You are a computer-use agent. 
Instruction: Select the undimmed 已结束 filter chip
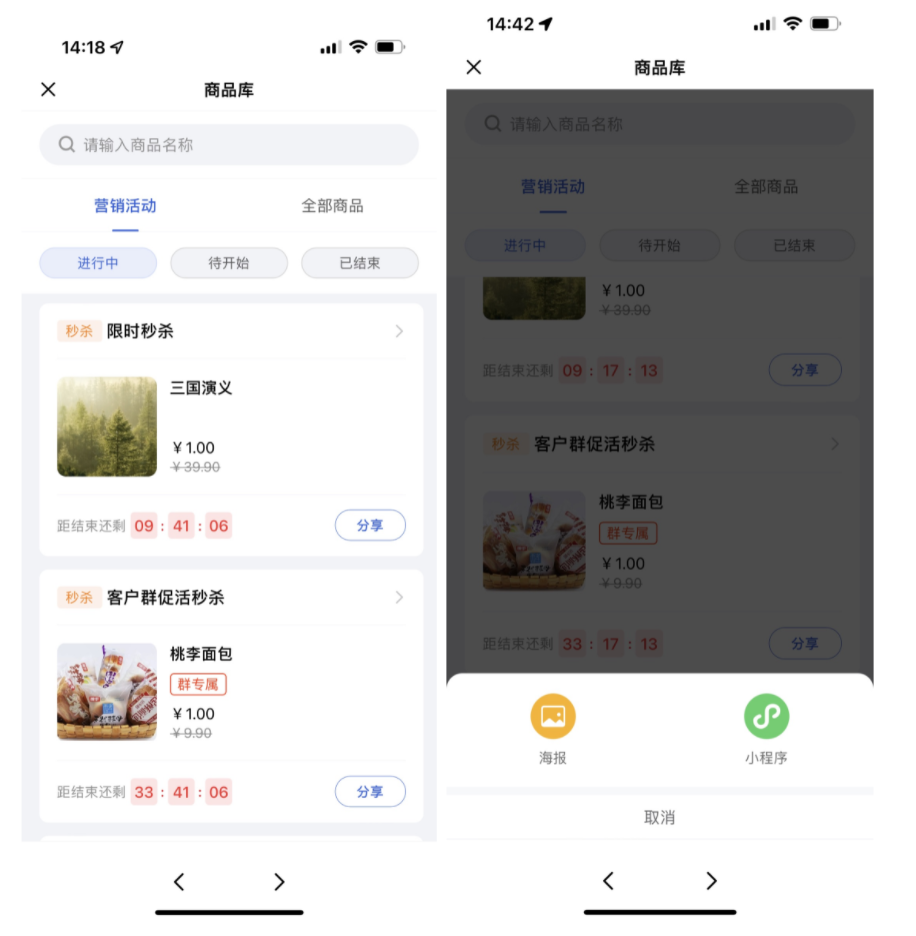(x=360, y=263)
